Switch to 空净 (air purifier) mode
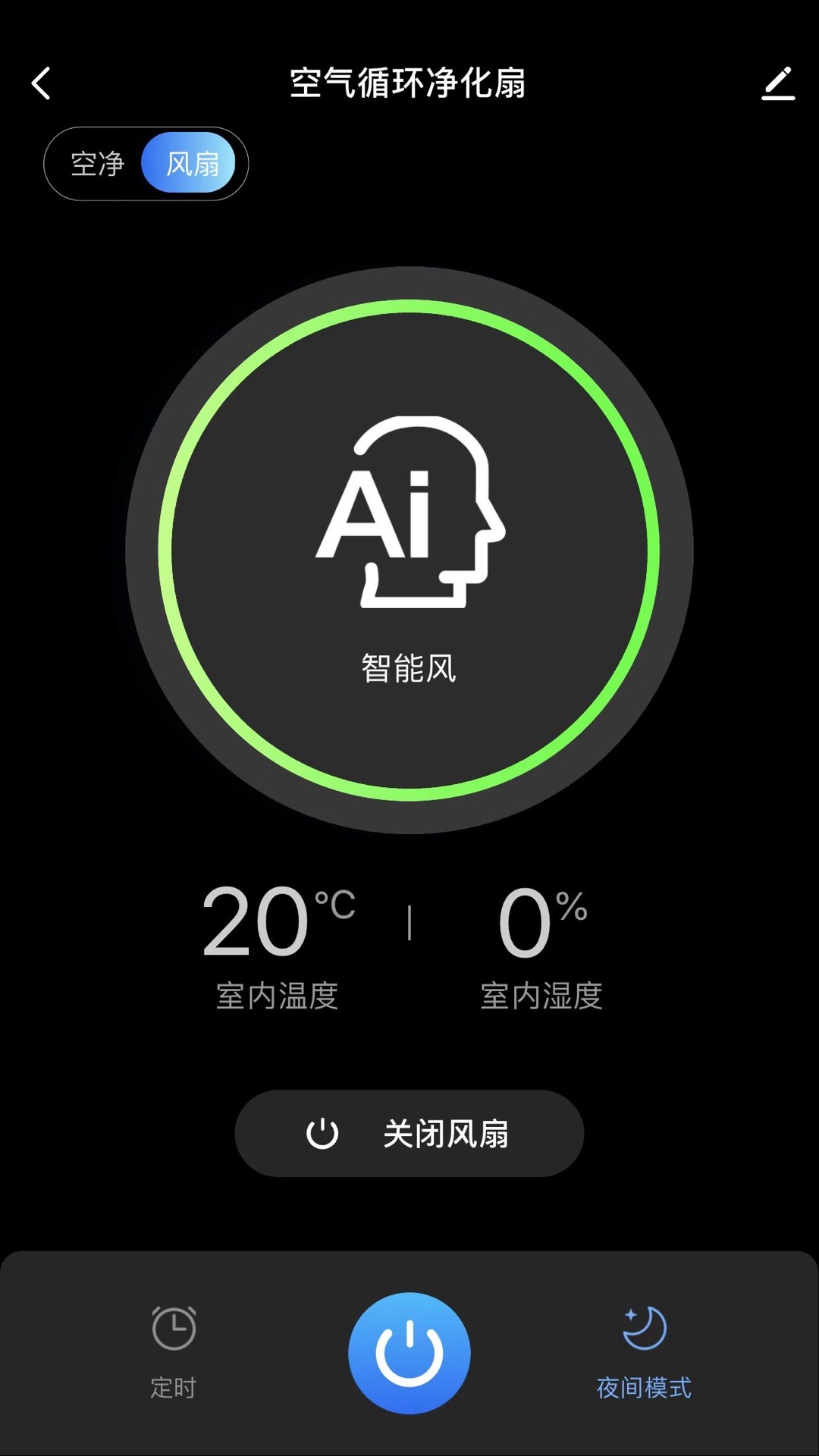Image resolution: width=819 pixels, height=1456 pixels. click(x=96, y=163)
